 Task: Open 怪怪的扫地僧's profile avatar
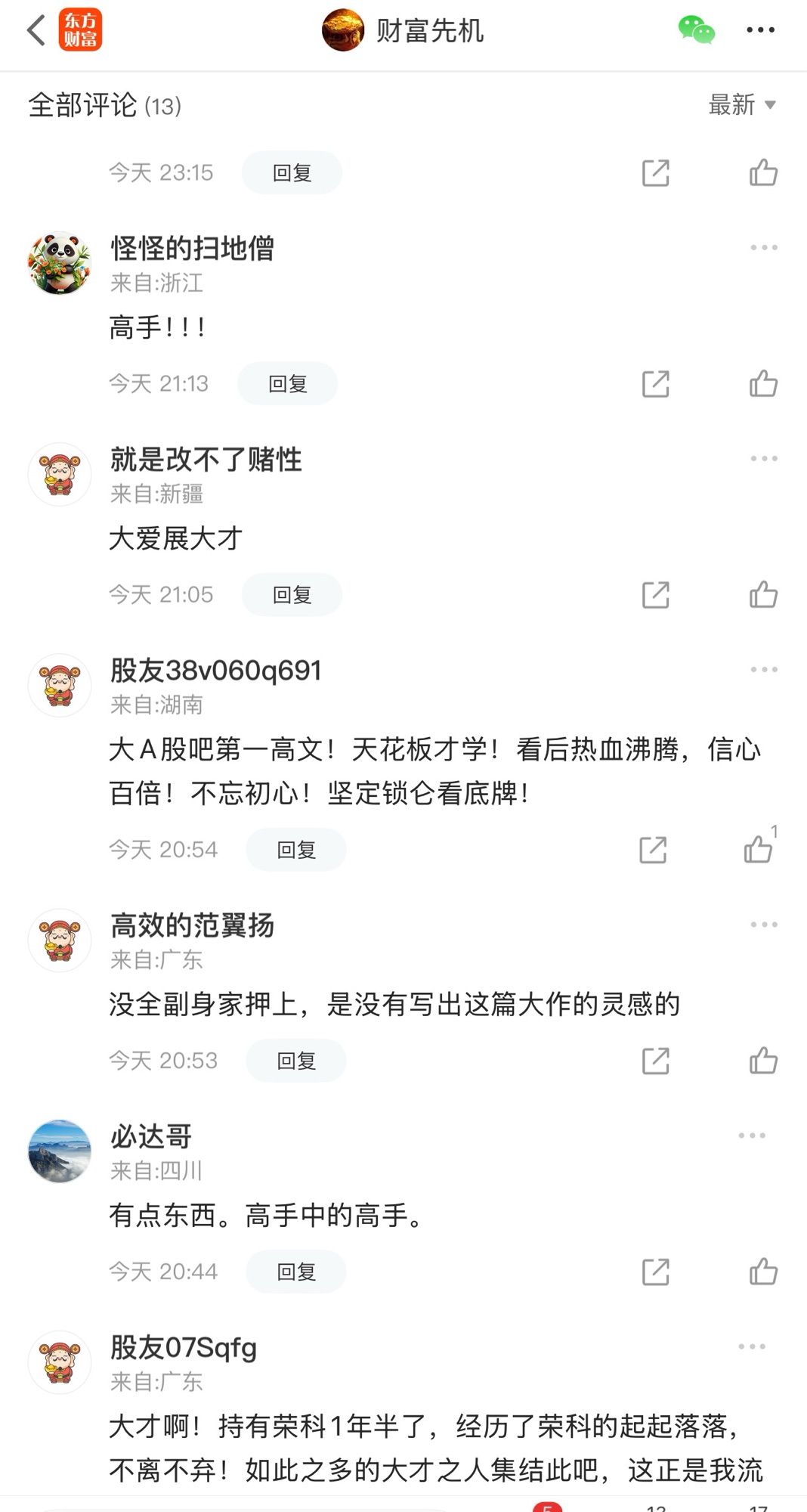point(60,263)
